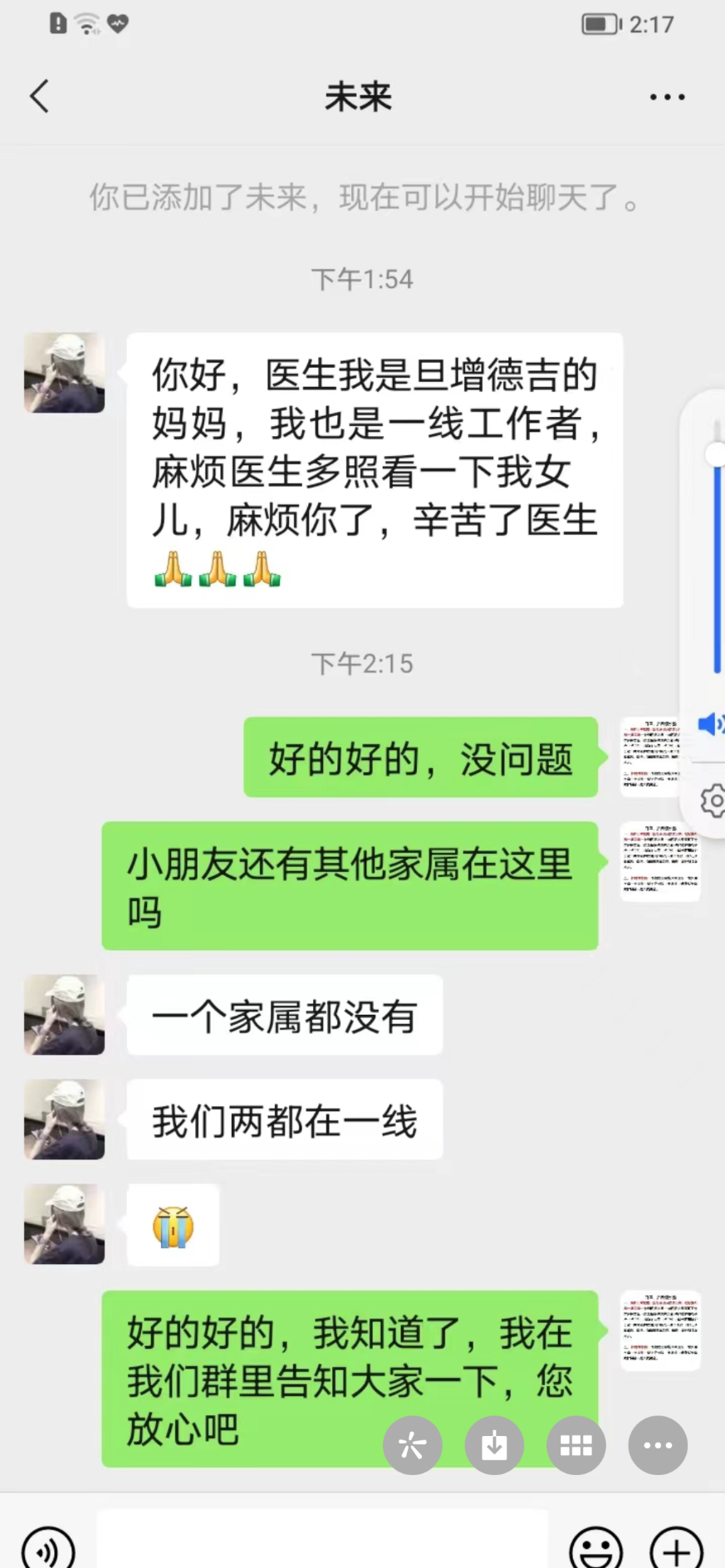Open the plus attachment menu
This screenshot has width=725, height=1568.
pyautogui.click(x=676, y=1548)
